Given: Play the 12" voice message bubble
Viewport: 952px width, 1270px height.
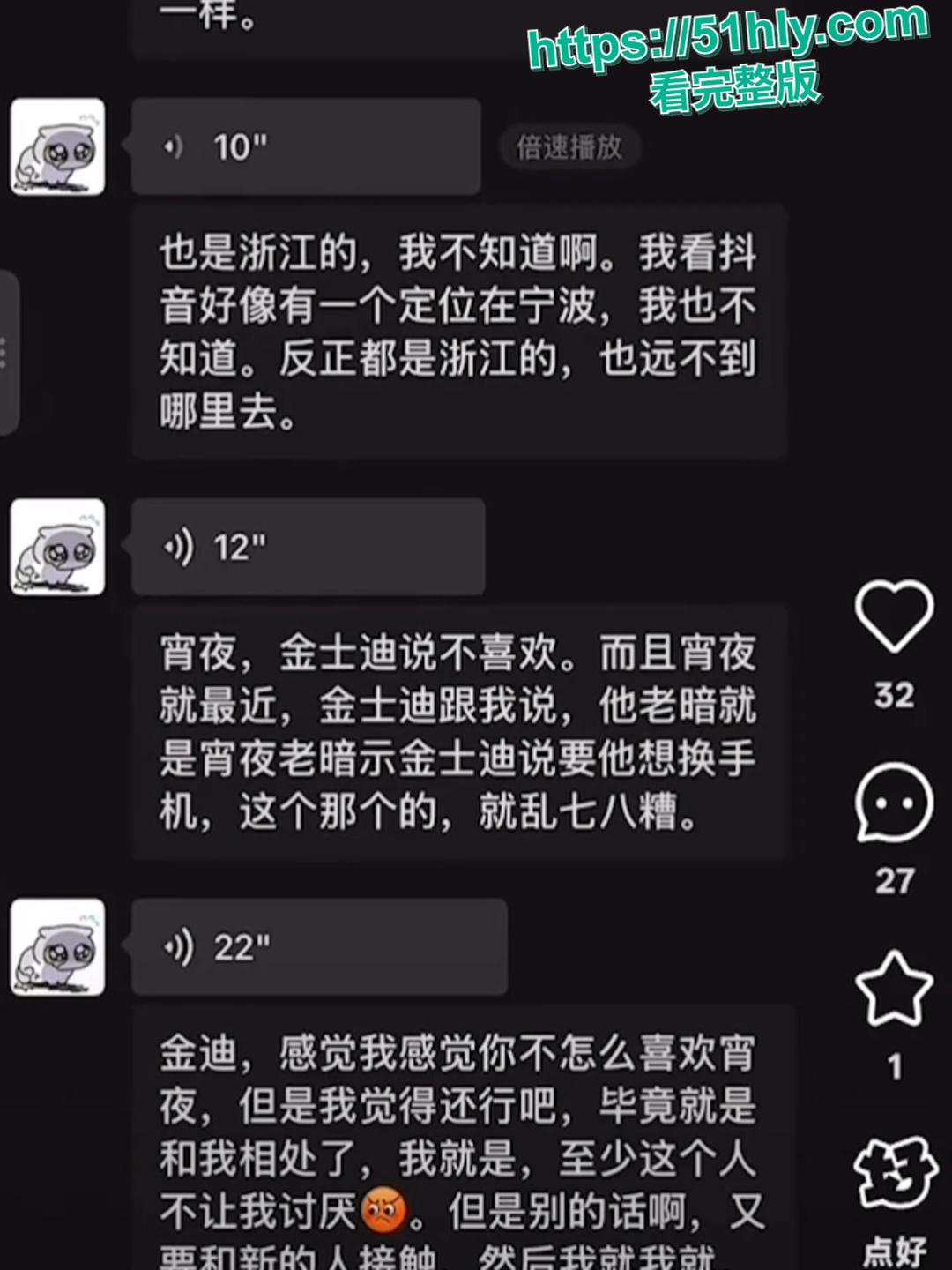Looking at the screenshot, I should tap(309, 545).
